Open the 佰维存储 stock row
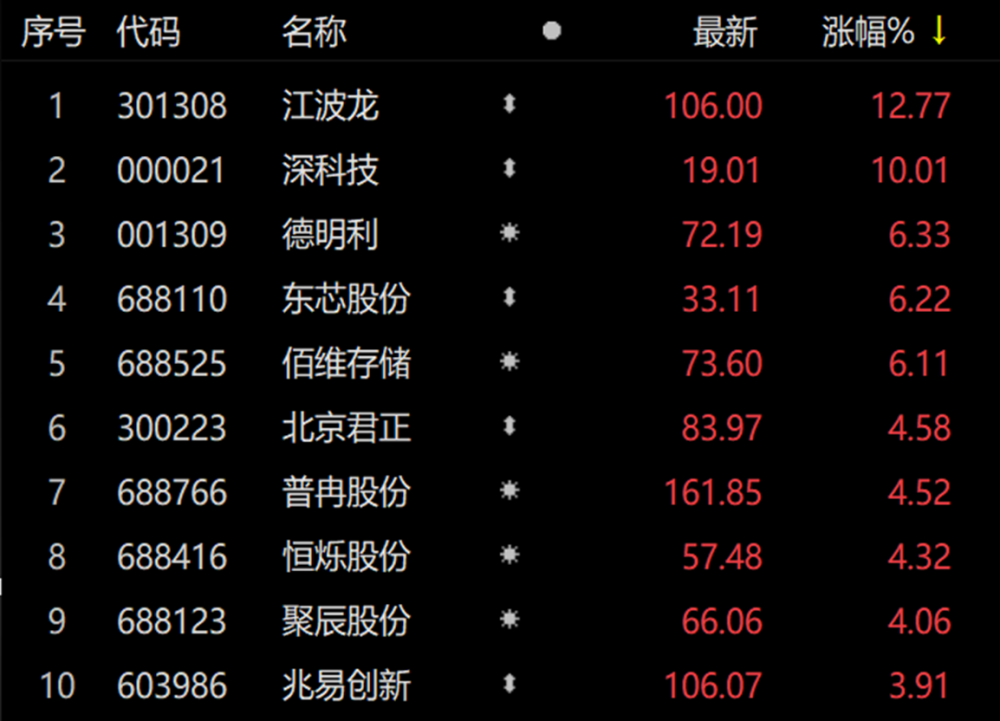The image size is (1000, 721). coord(345,364)
